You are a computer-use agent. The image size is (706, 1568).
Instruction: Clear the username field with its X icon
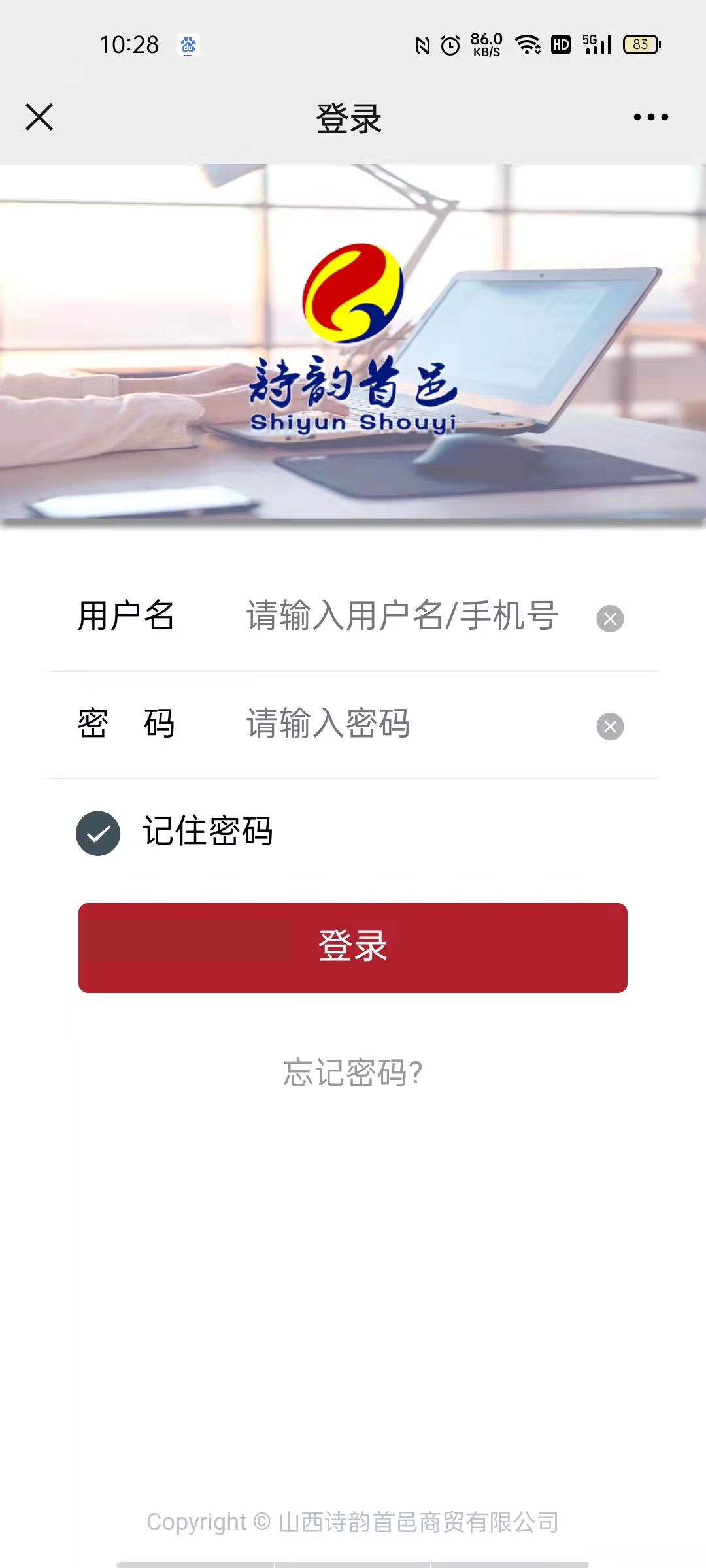point(610,619)
